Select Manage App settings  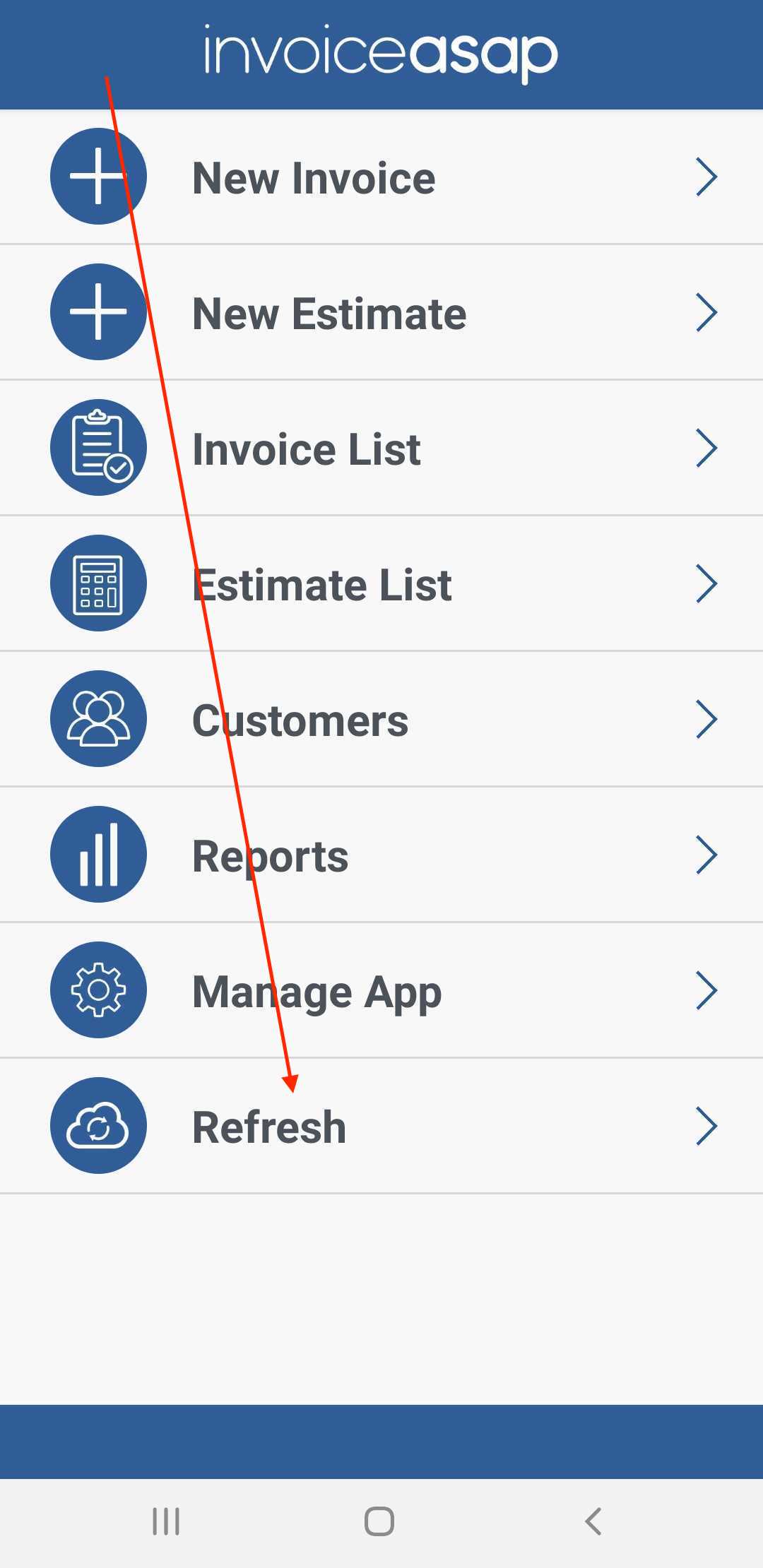pos(317,991)
